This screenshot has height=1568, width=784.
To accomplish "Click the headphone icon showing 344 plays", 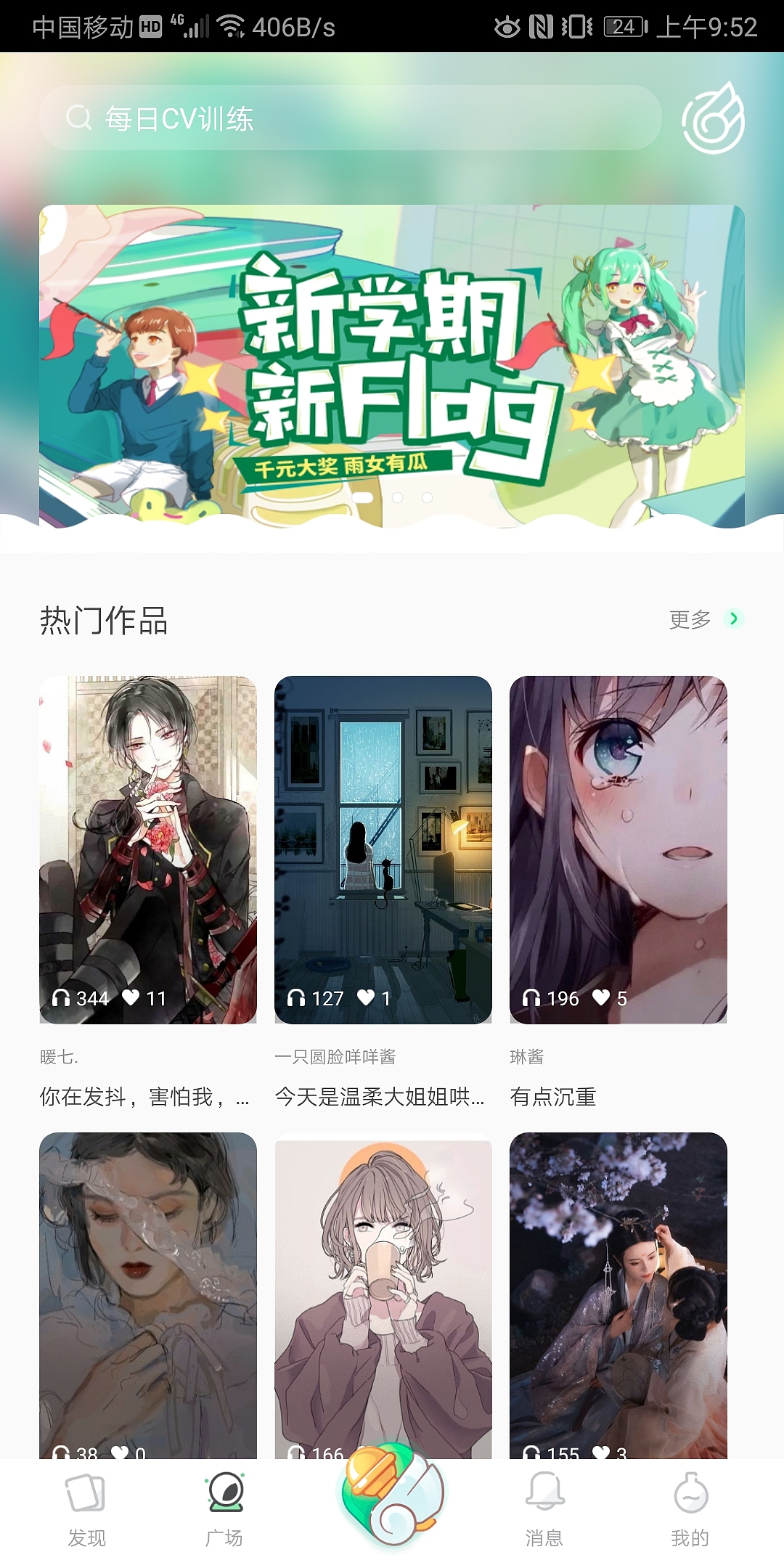I will click(x=62, y=999).
